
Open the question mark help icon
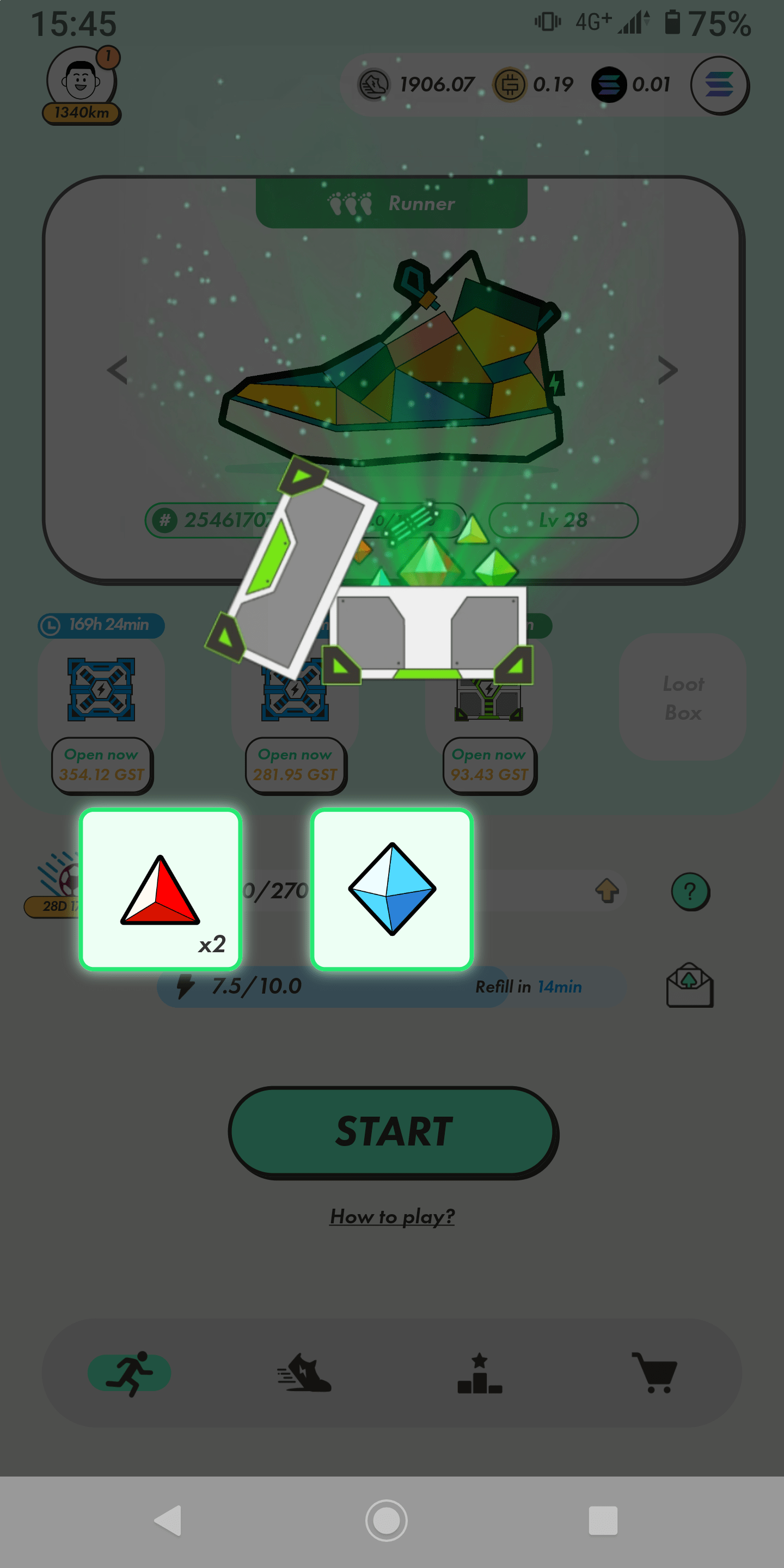[x=690, y=892]
